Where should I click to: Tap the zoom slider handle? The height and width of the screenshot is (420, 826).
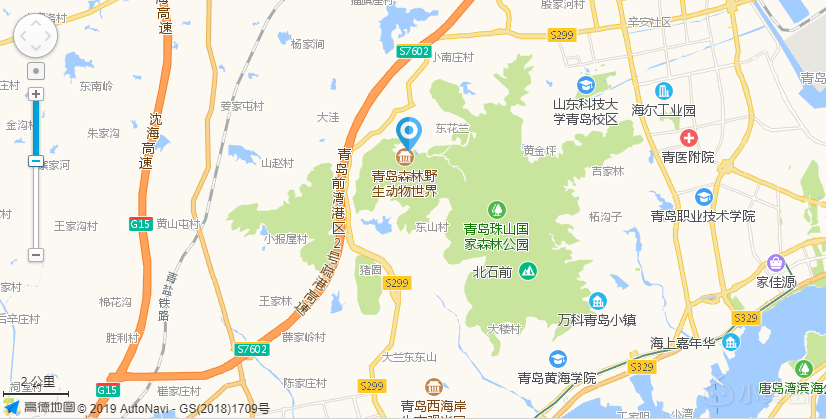(x=36, y=160)
